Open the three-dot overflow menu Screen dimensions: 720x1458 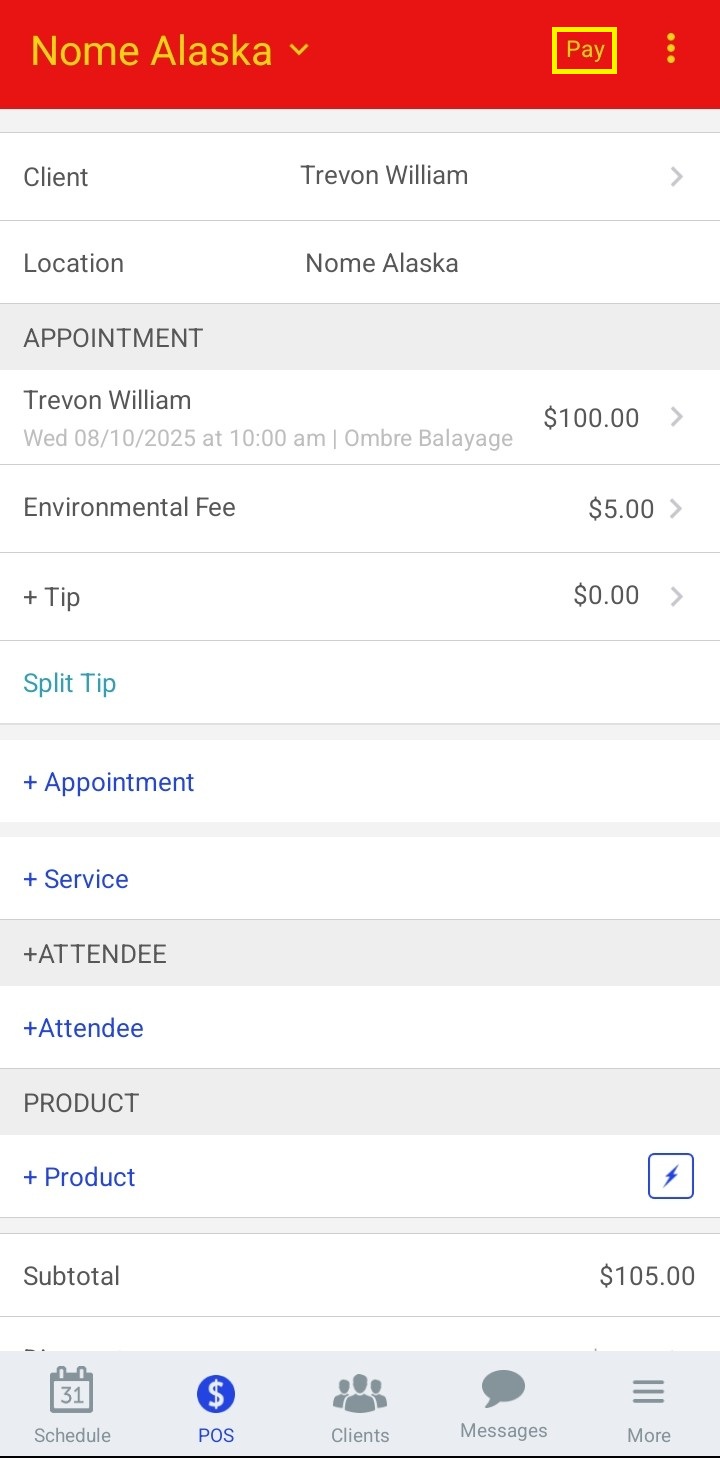671,49
